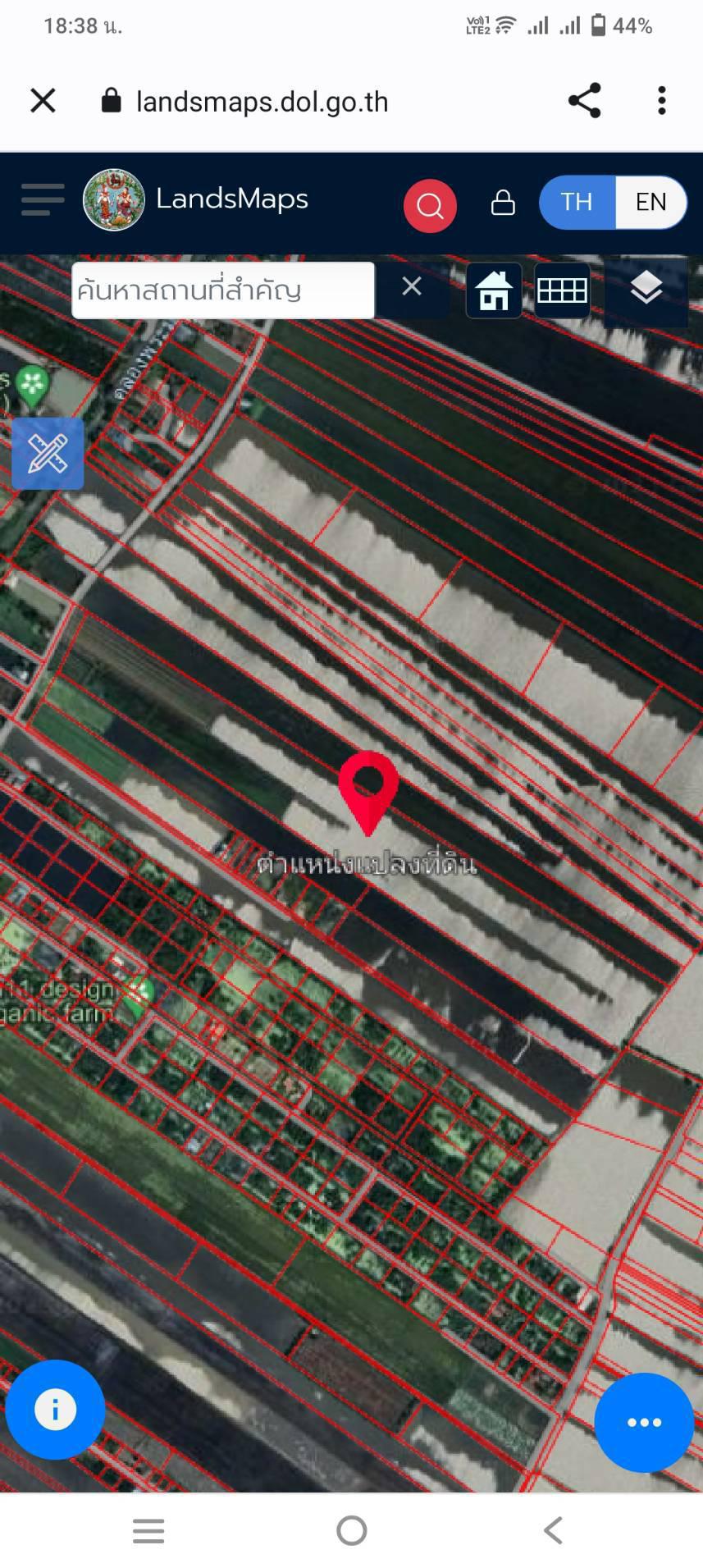Select the TH language option

pyautogui.click(x=577, y=202)
